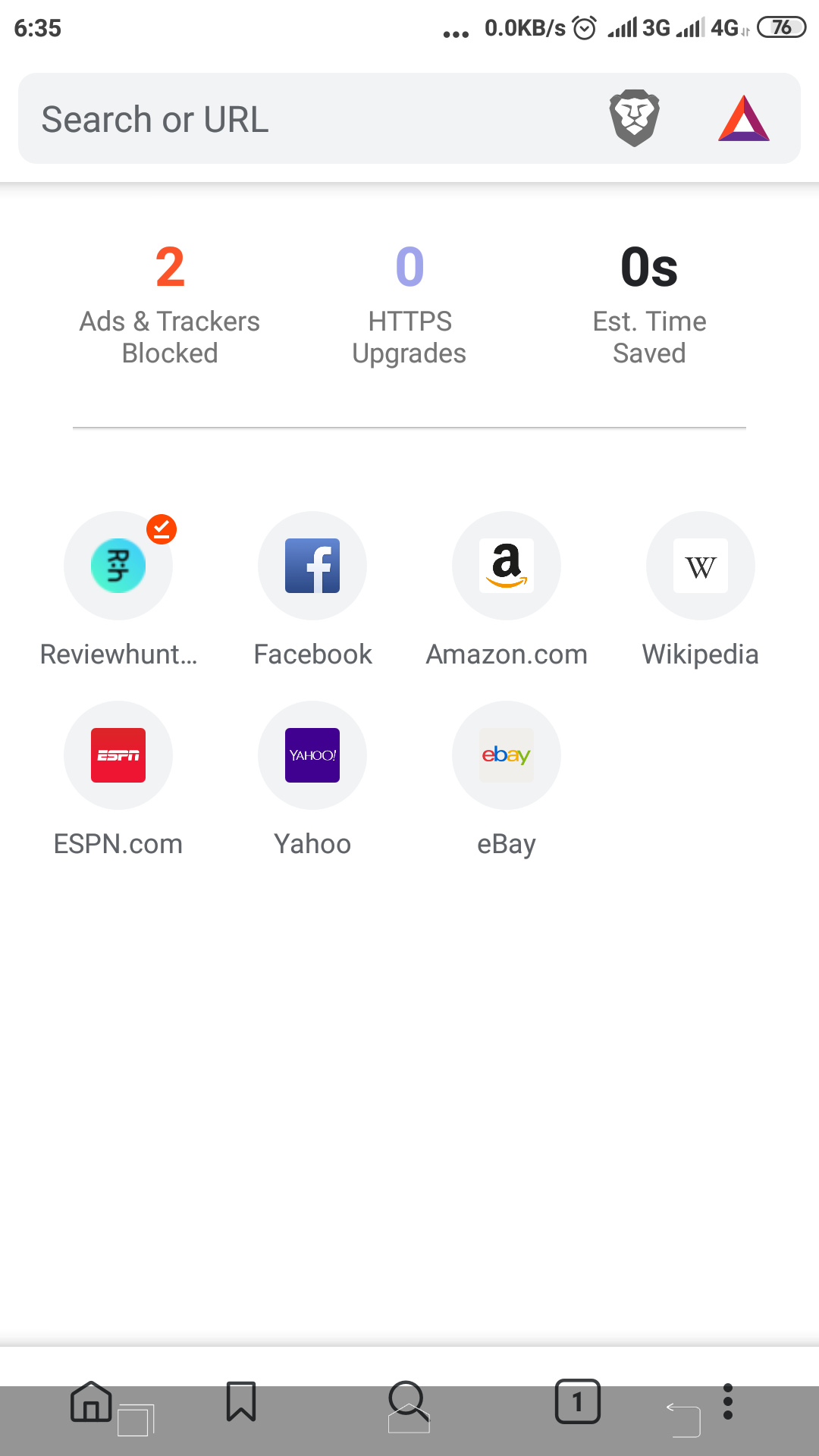The image size is (819, 1456).
Task: Open the tab switcher showing 1 tab
Action: click(577, 1401)
